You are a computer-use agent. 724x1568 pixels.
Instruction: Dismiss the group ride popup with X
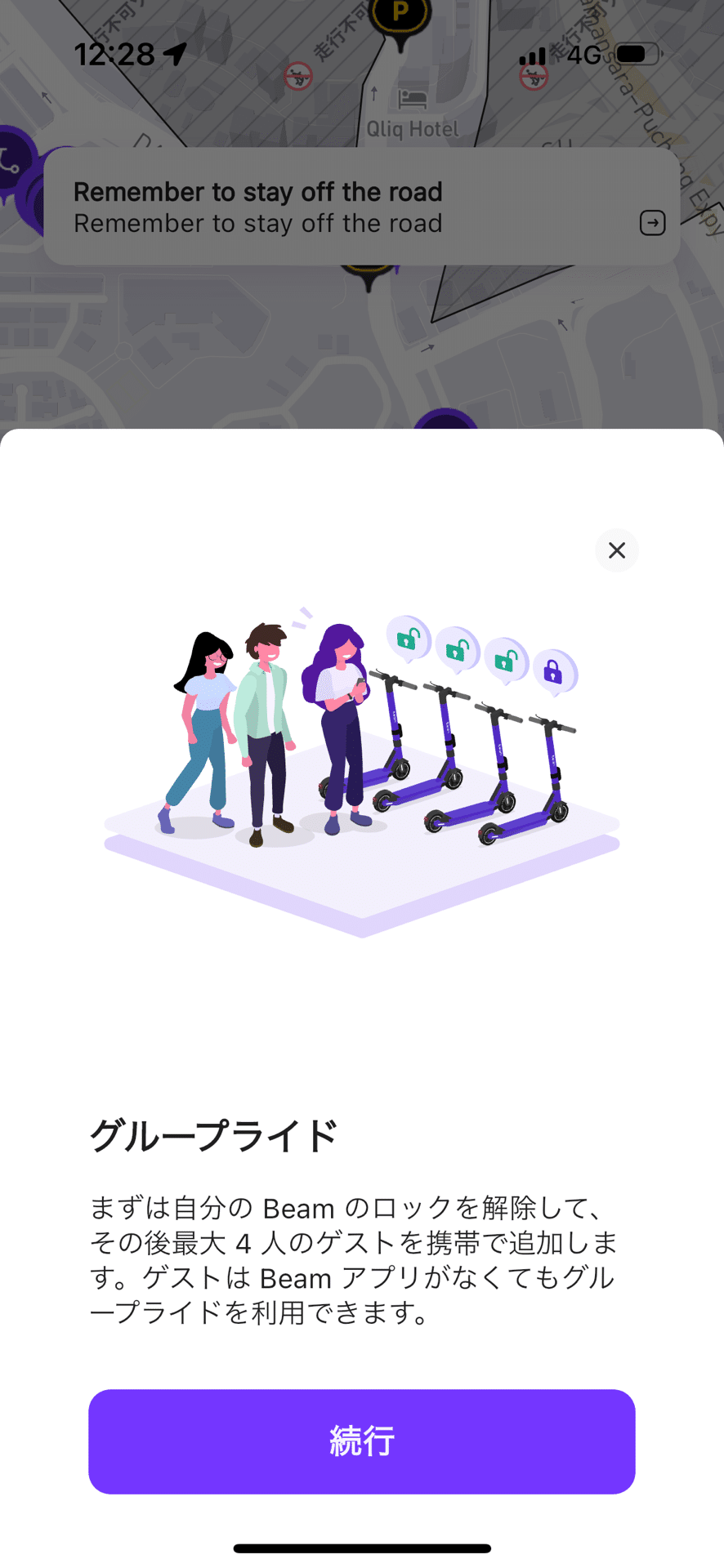[x=617, y=551]
